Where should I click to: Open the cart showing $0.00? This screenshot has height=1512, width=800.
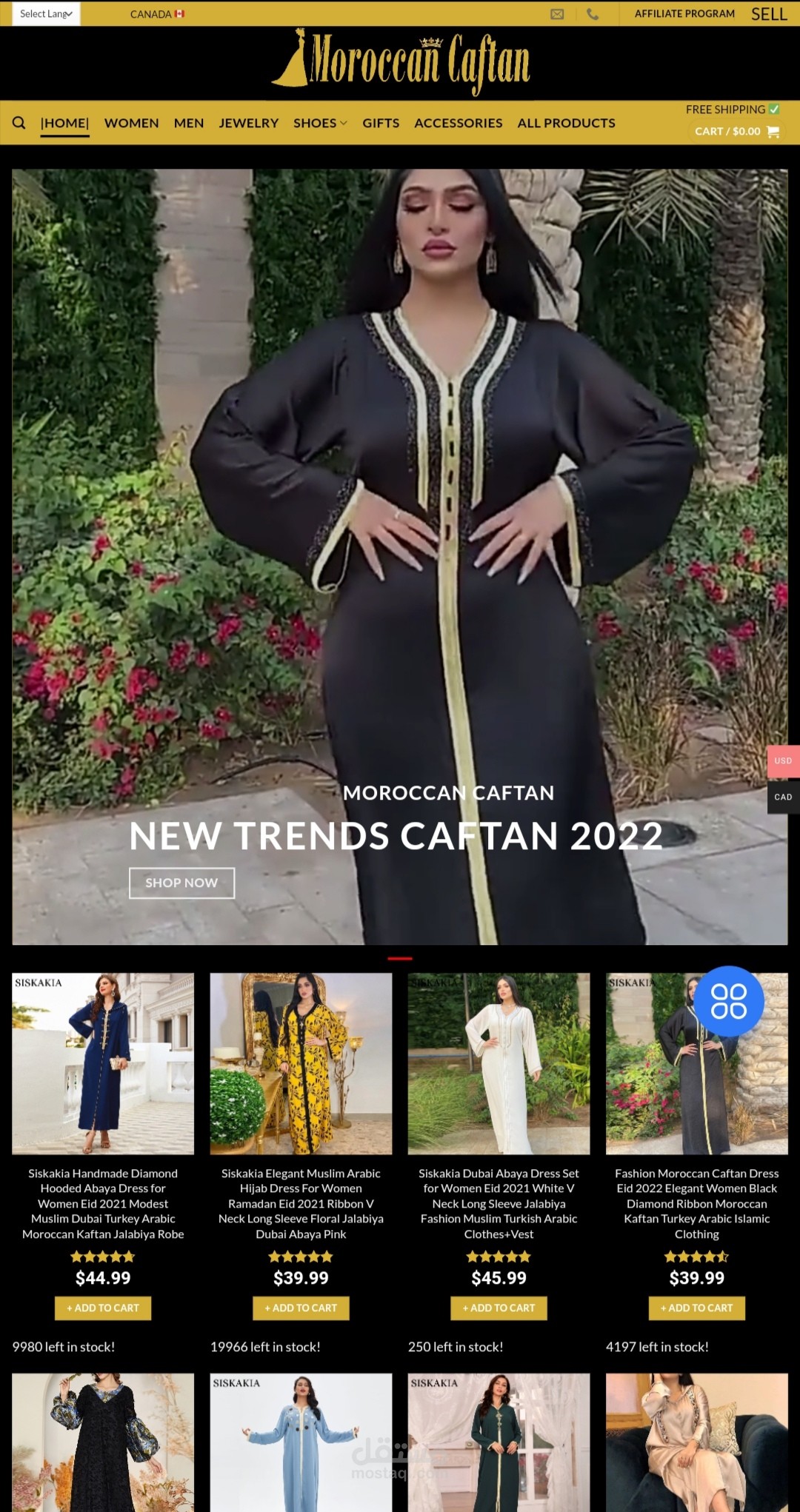coord(736,132)
